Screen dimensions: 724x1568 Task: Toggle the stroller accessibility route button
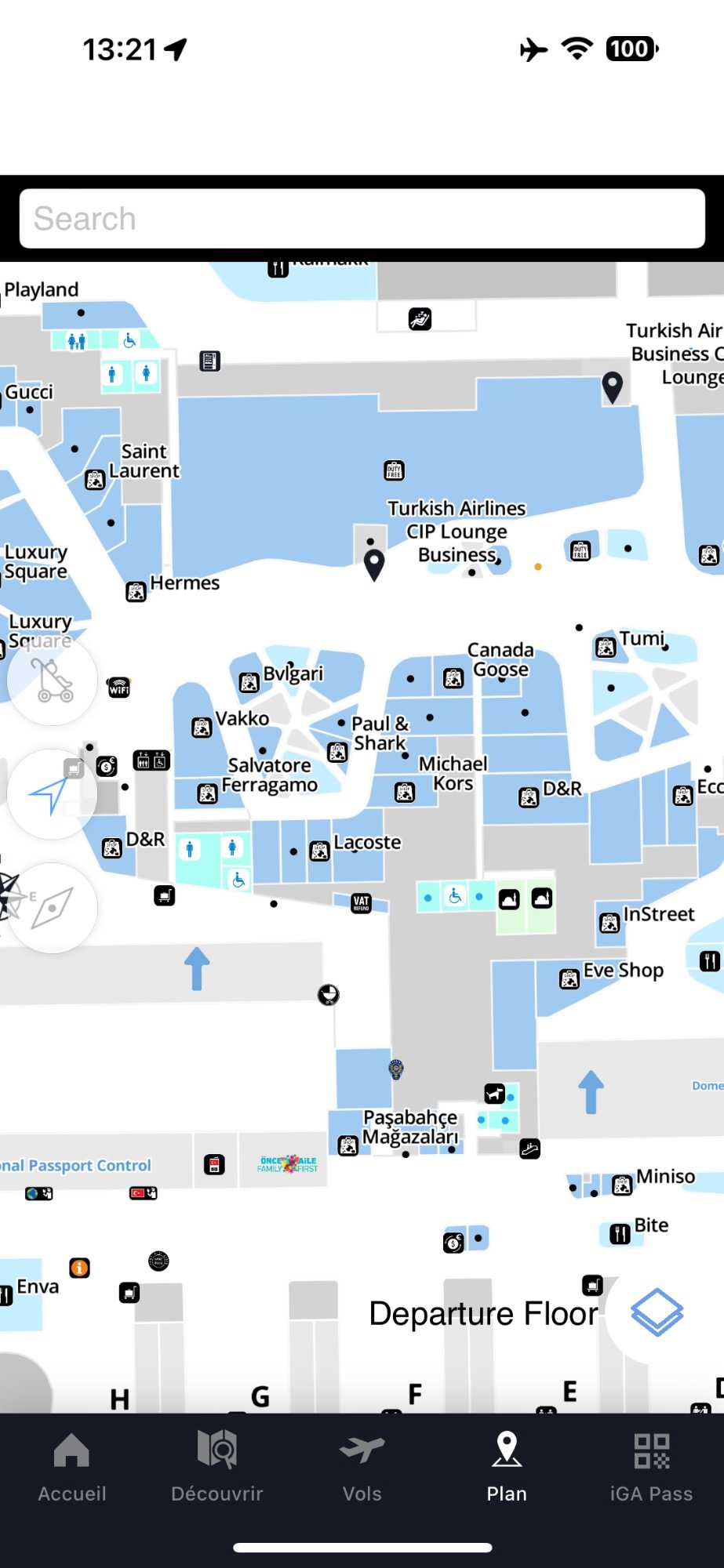pos(52,680)
